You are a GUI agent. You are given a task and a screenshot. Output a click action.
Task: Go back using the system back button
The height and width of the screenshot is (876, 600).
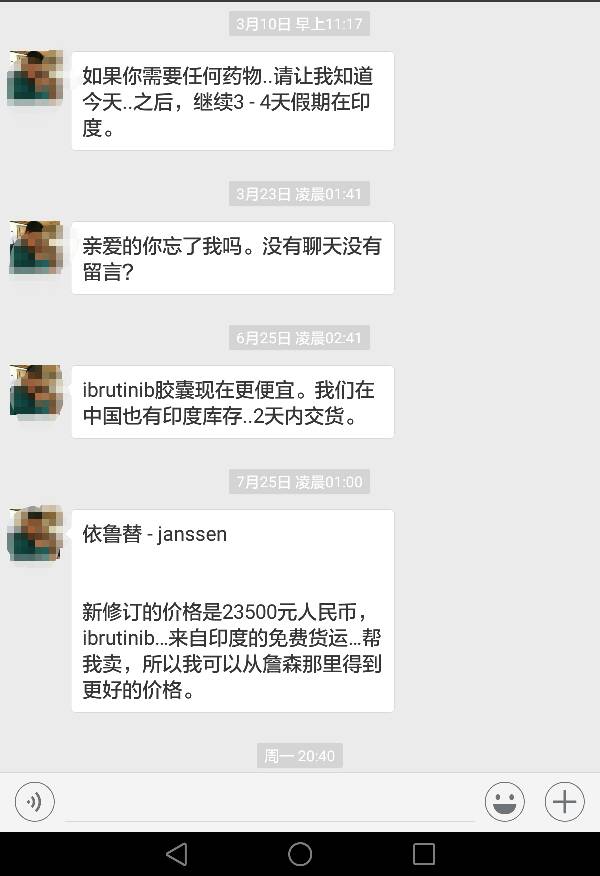tap(177, 854)
